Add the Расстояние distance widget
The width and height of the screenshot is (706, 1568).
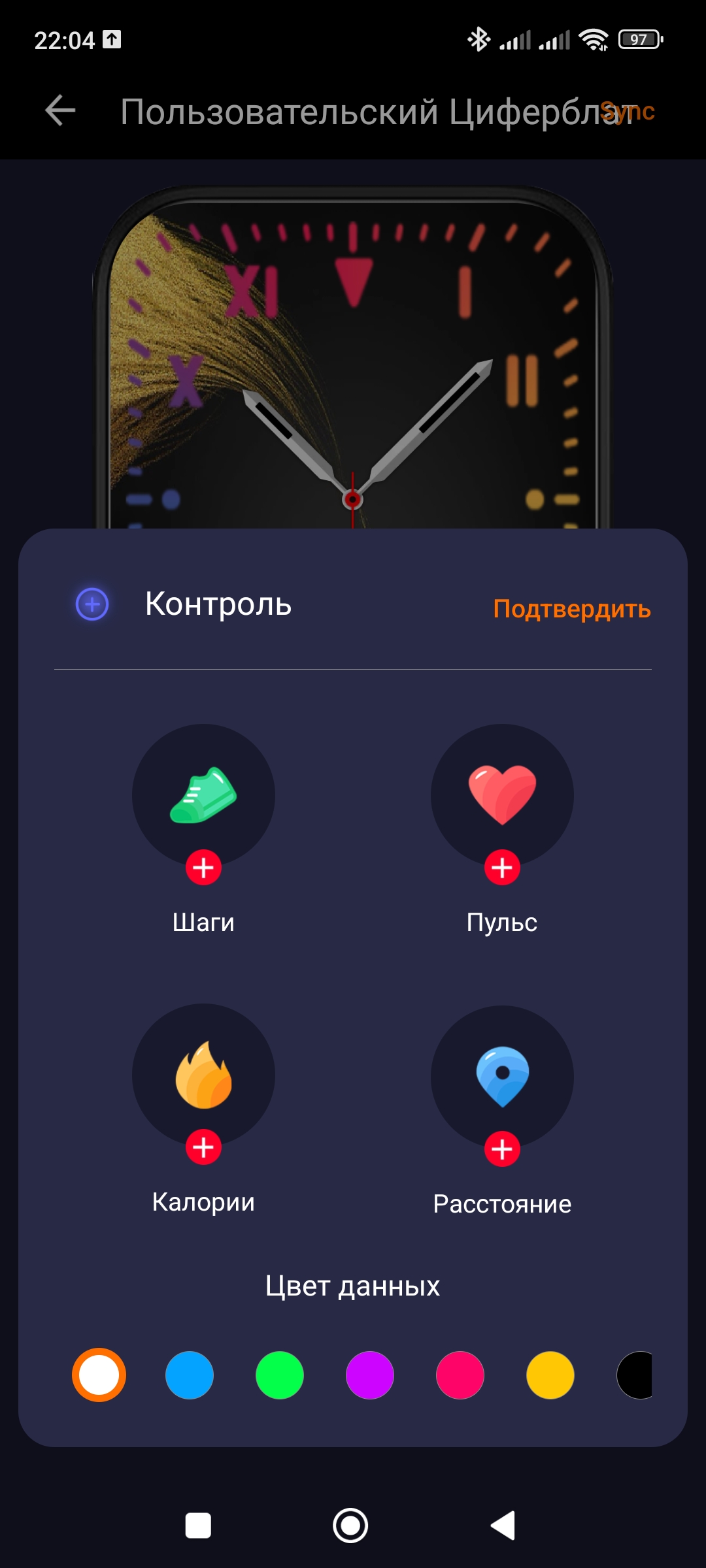click(x=502, y=1149)
